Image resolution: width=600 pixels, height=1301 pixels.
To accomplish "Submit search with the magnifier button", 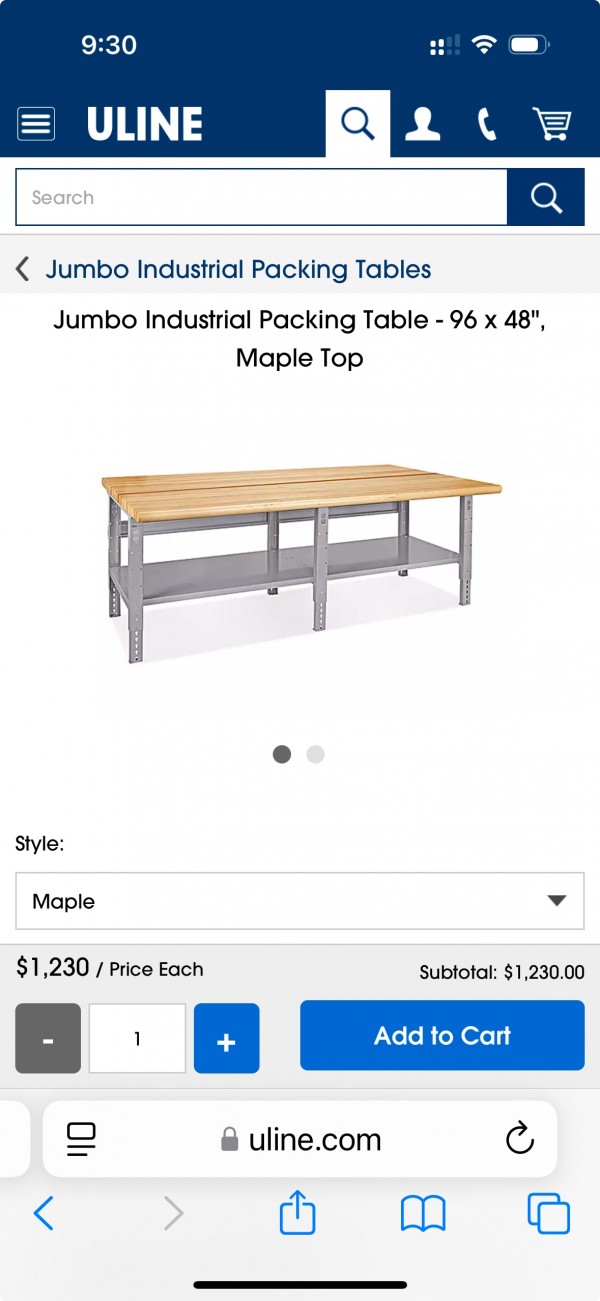I will click(545, 197).
